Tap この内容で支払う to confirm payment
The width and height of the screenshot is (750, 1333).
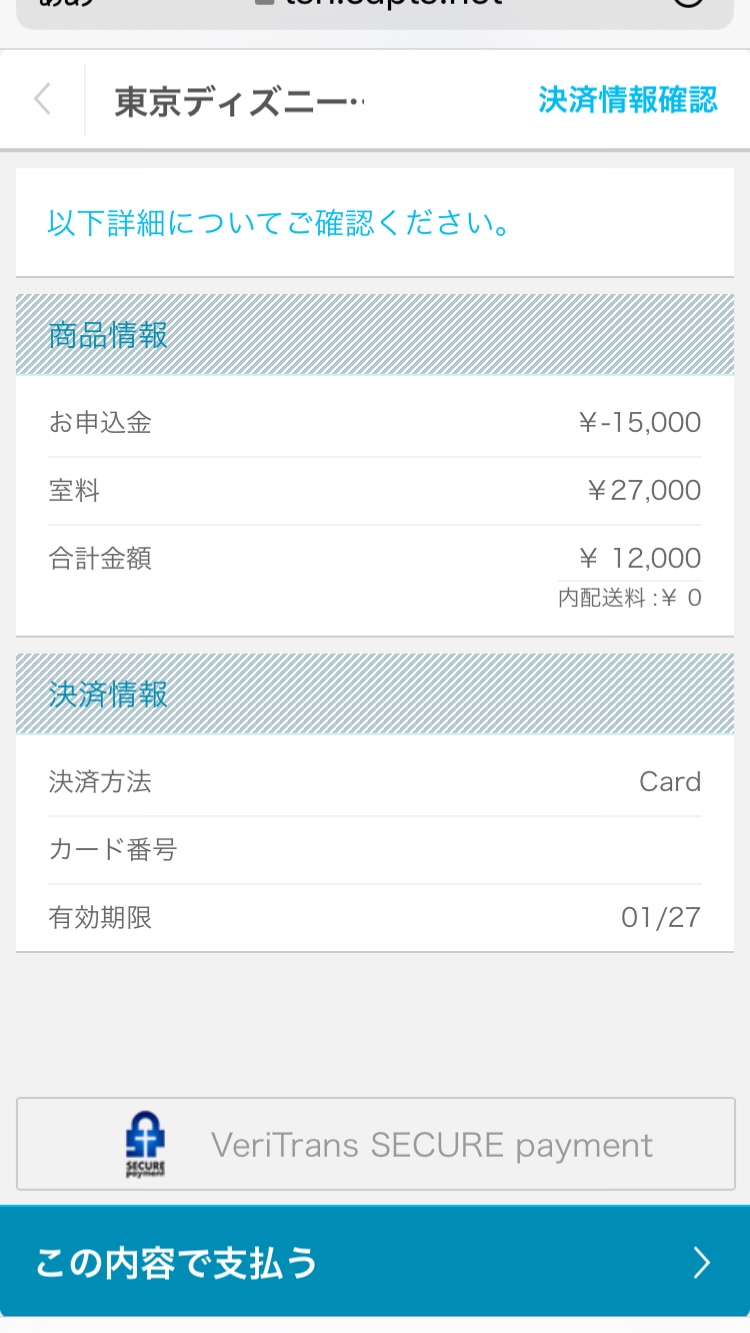pyautogui.click(x=375, y=1262)
